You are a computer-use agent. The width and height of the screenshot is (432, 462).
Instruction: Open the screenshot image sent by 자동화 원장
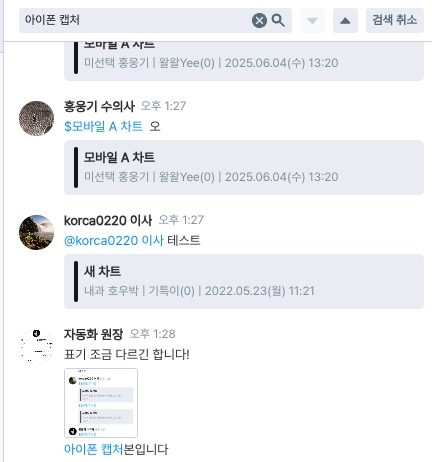point(101,403)
